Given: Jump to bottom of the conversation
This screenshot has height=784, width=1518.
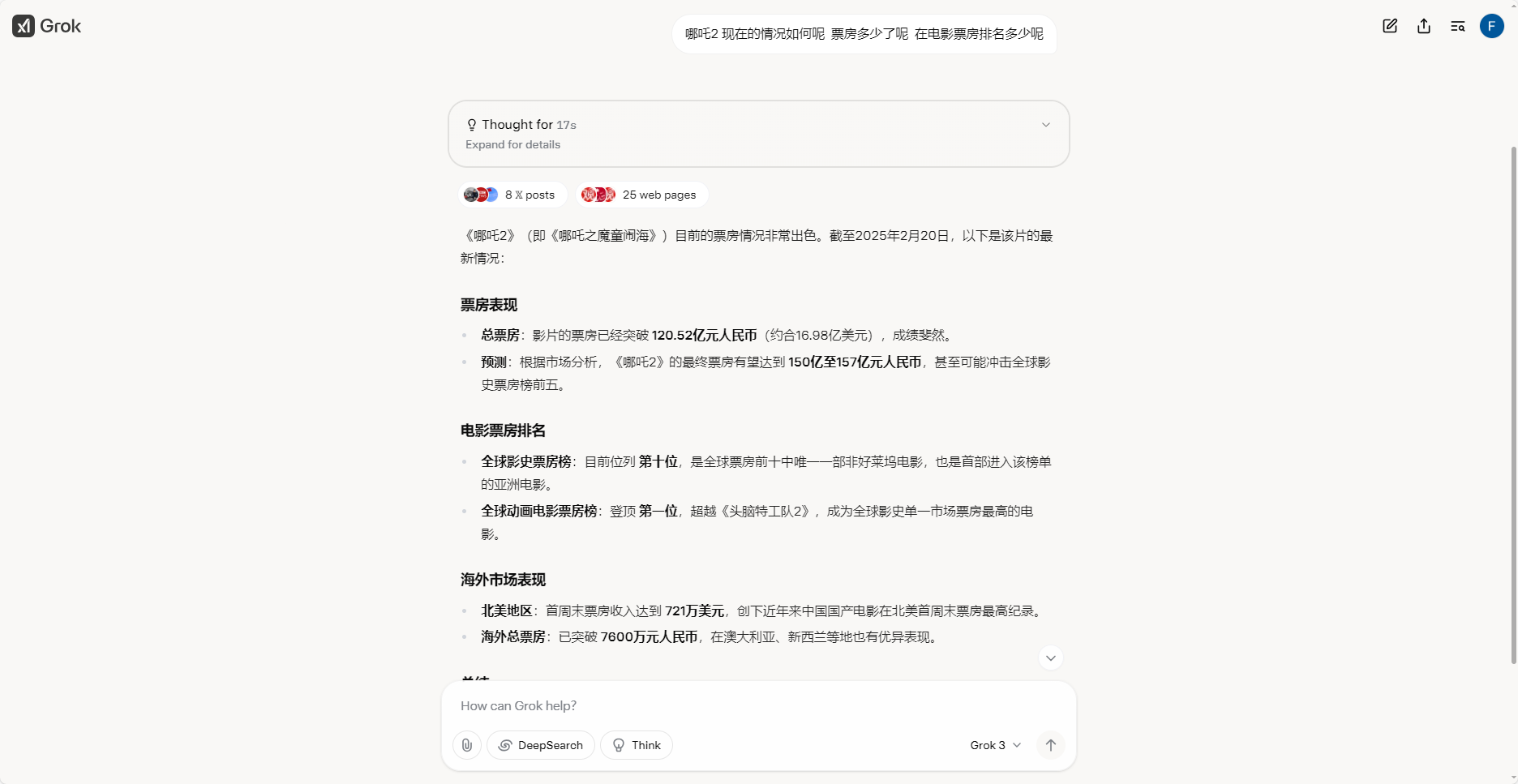Looking at the screenshot, I should [x=1050, y=658].
